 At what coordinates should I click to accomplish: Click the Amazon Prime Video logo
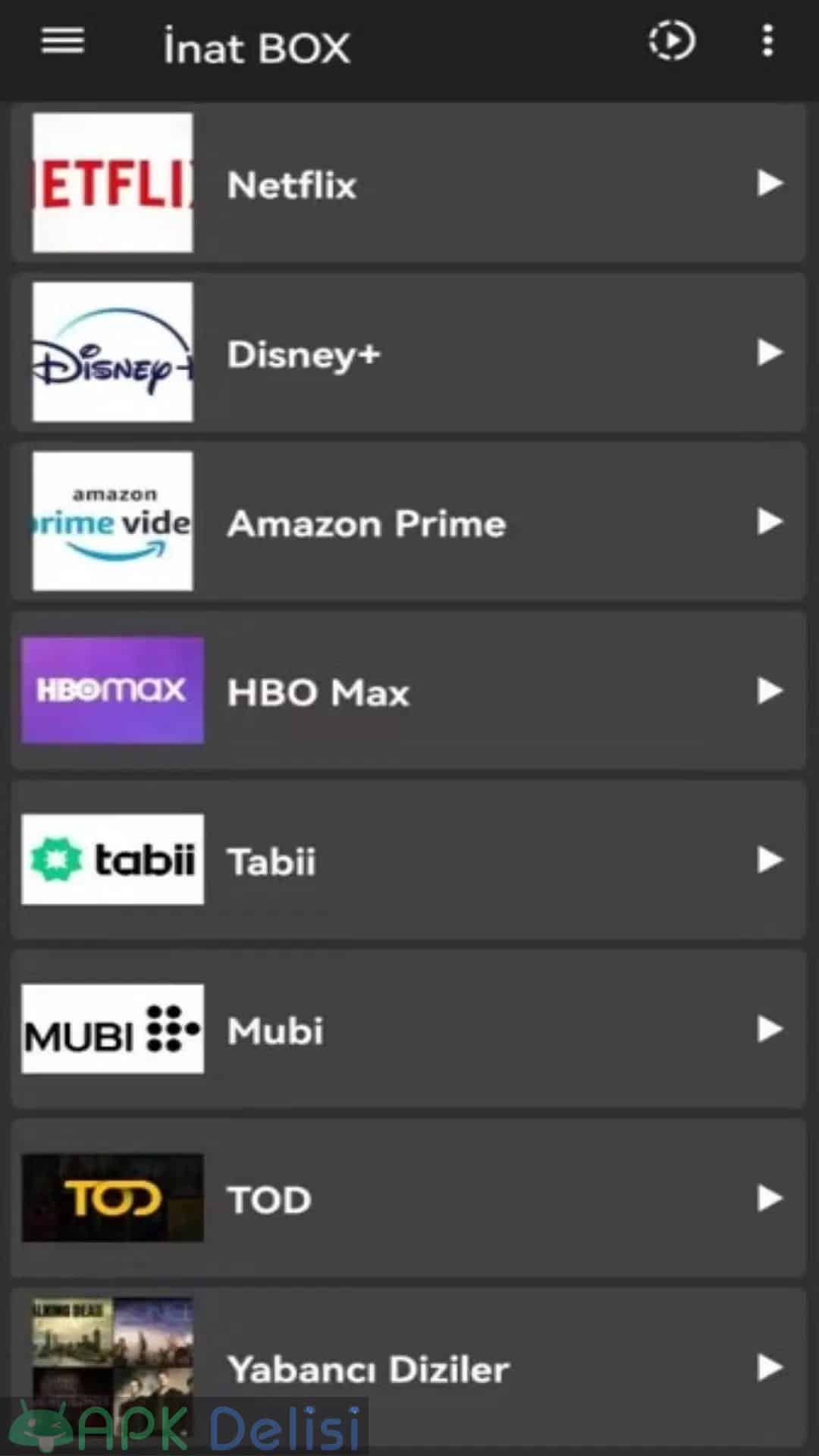coord(111,520)
